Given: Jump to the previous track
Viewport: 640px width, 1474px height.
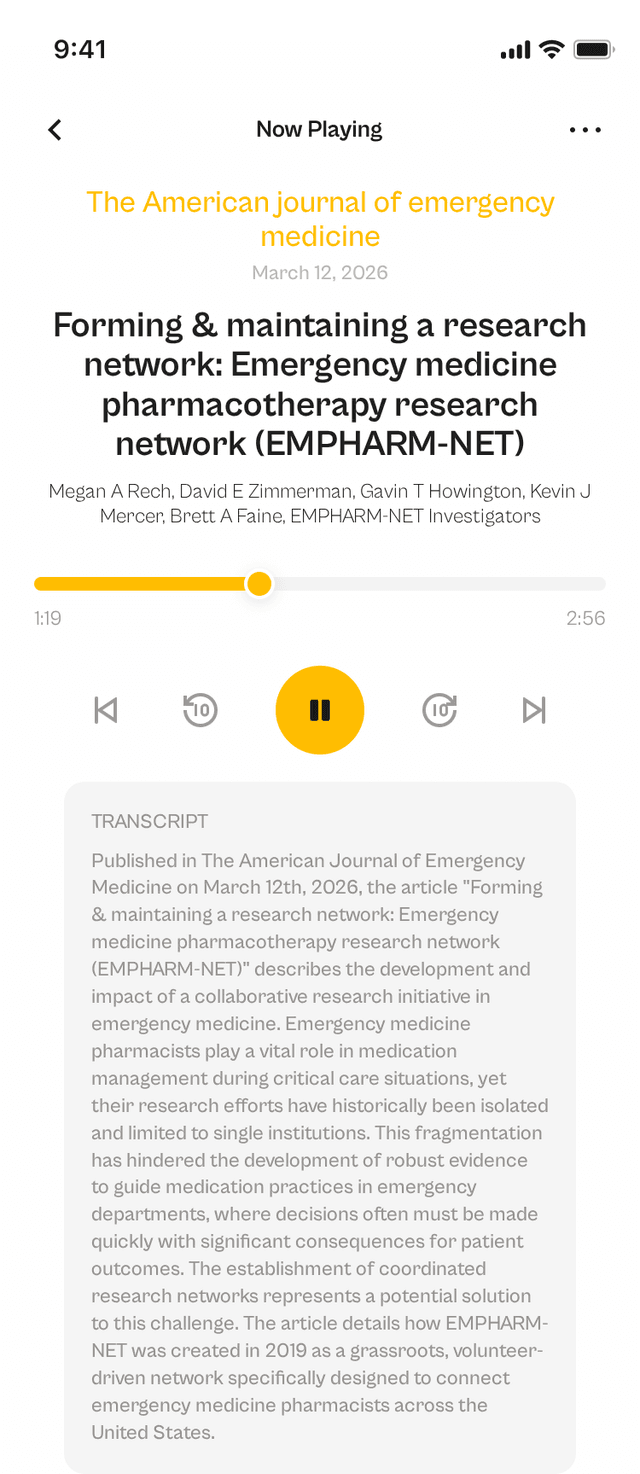Looking at the screenshot, I should [105, 710].
